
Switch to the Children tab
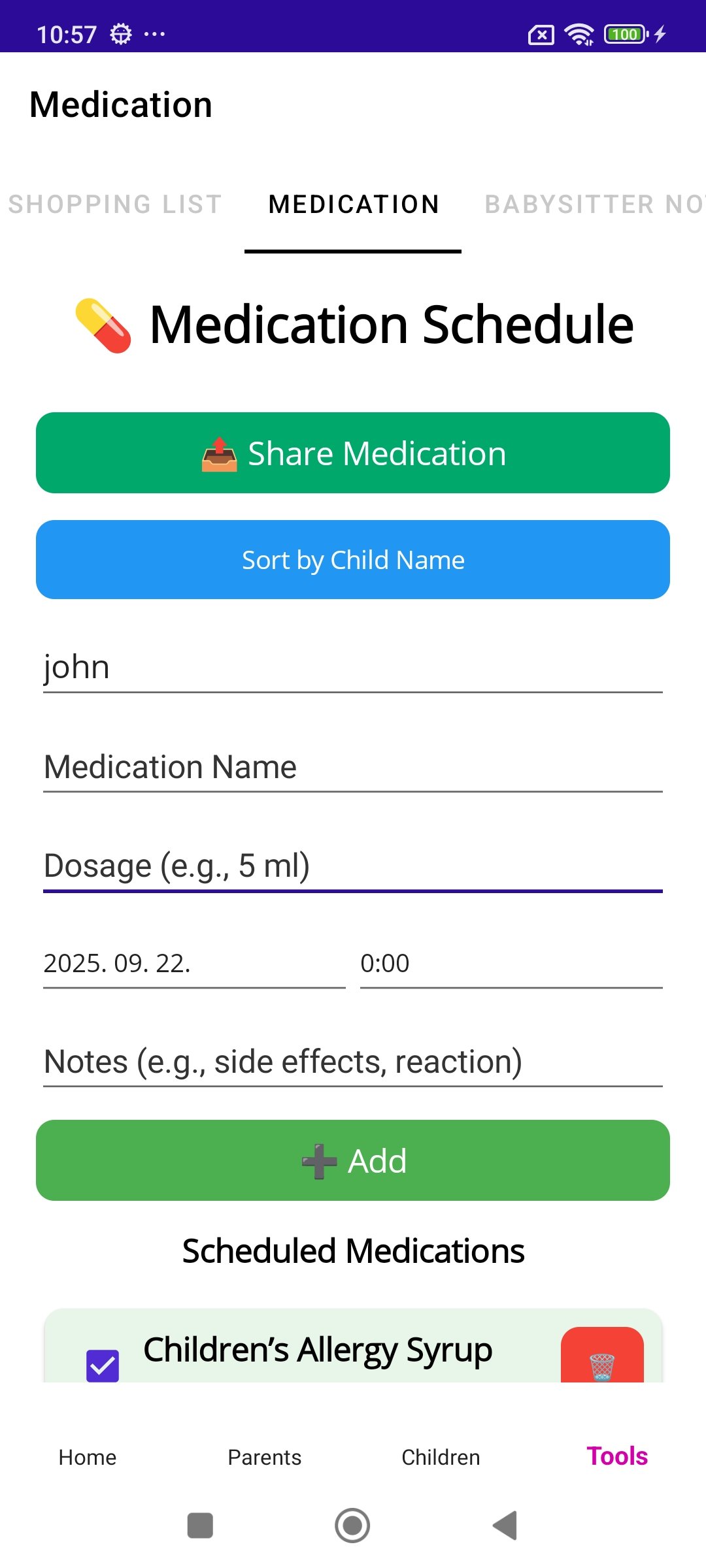(x=441, y=1458)
